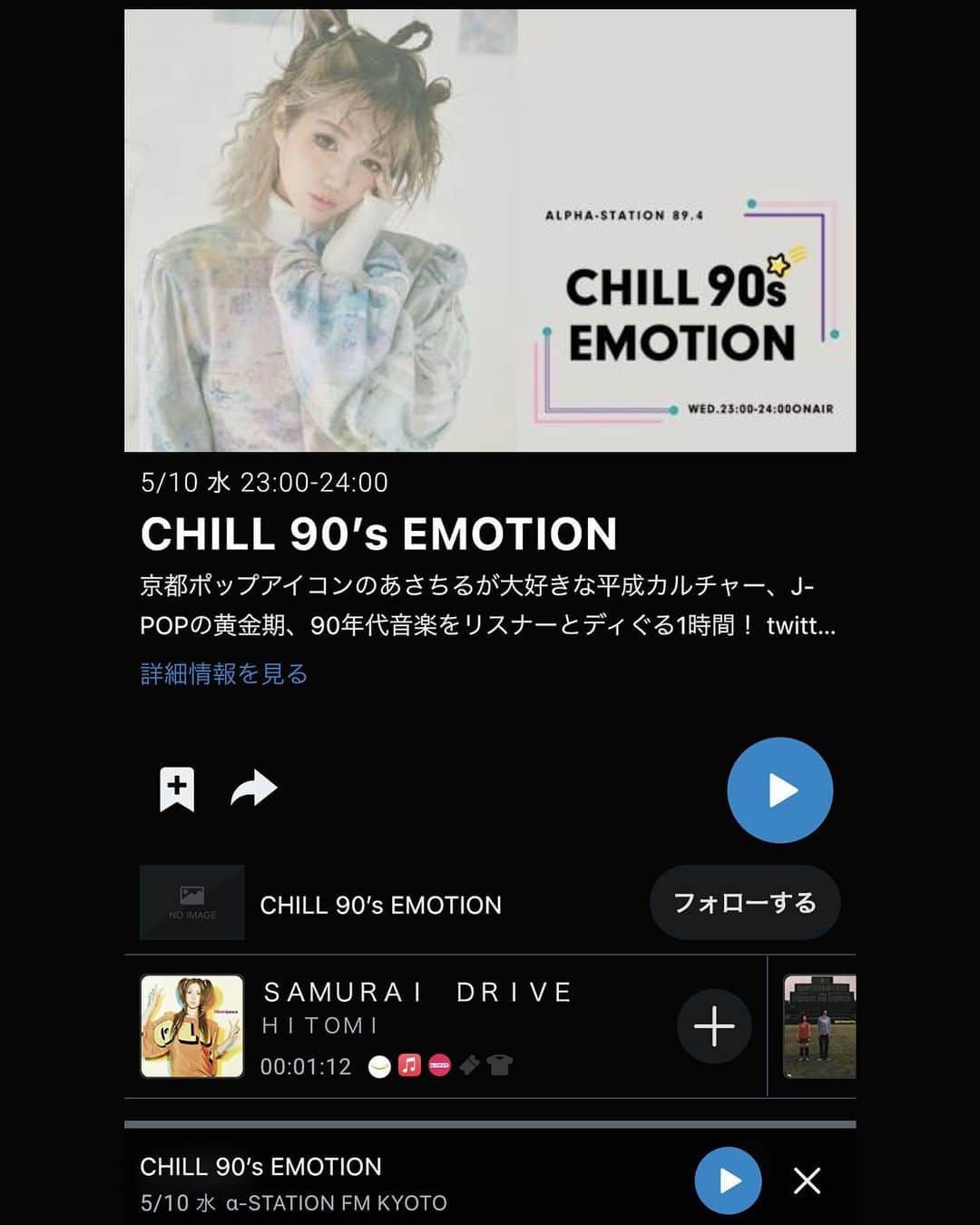Add SAMURAI DRIVE using the plus button

coord(714,1026)
